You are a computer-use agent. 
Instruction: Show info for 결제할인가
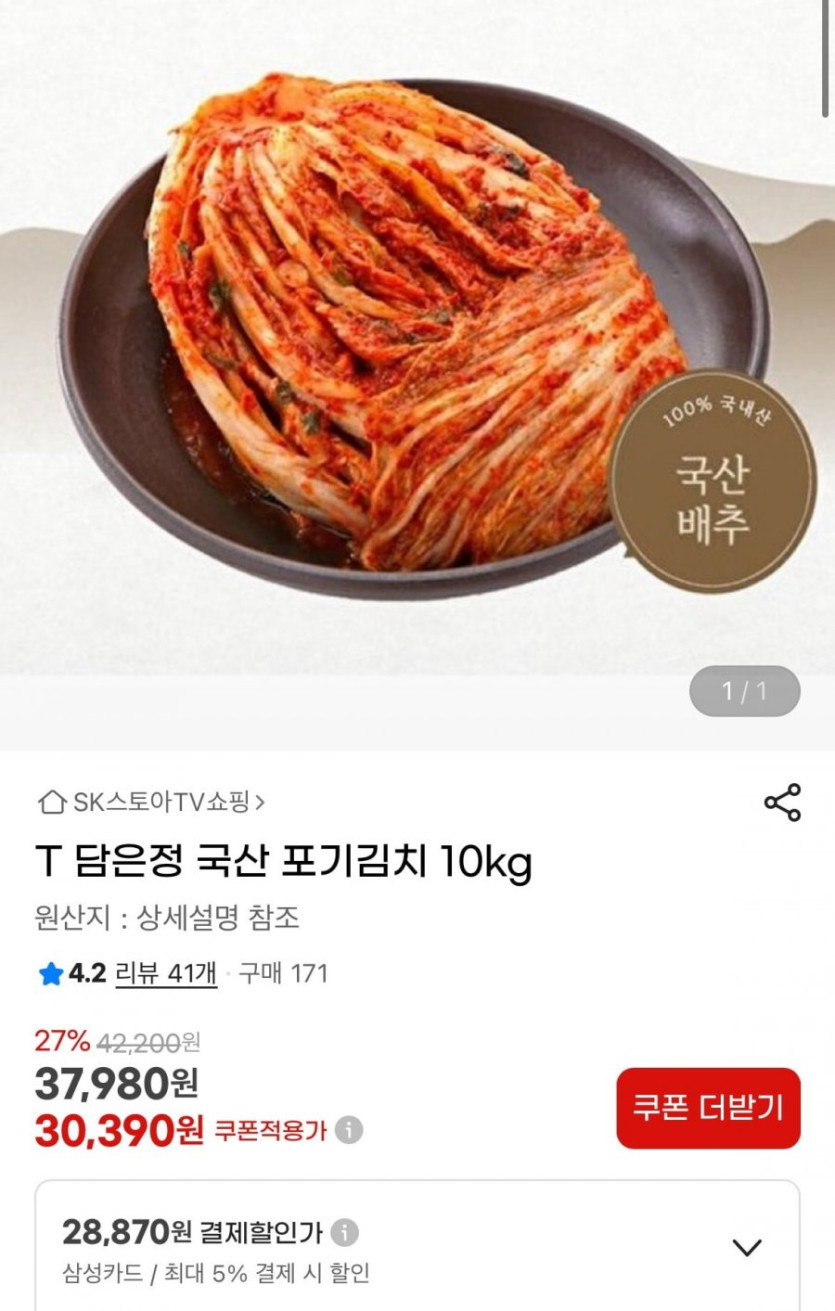[x=345, y=1232]
